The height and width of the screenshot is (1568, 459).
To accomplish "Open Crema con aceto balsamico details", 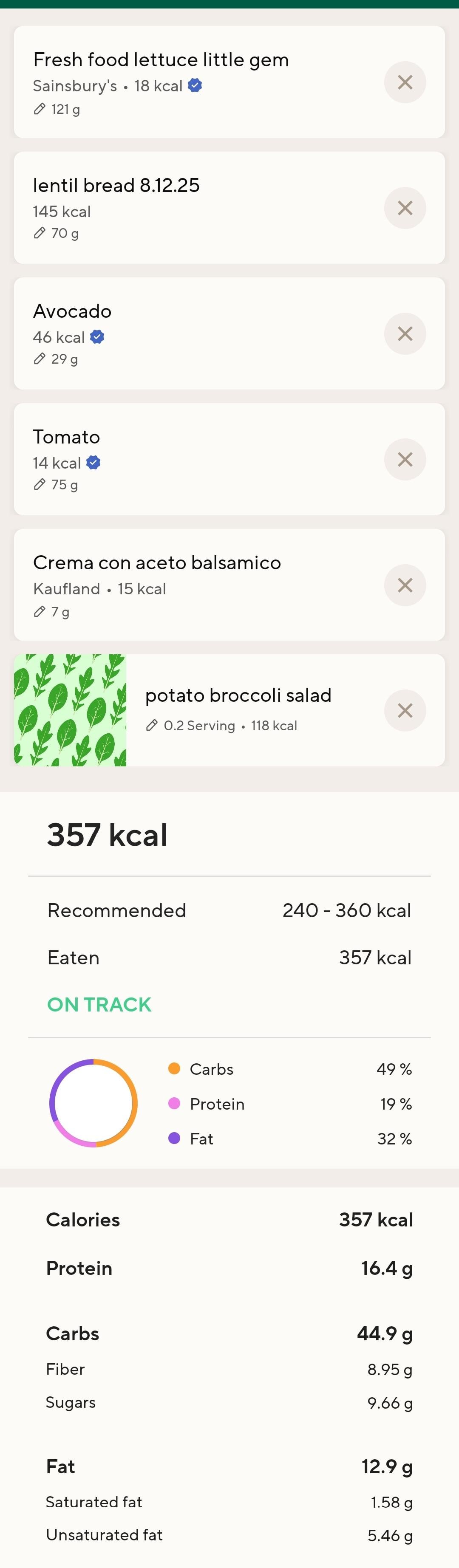I will pos(183,585).
